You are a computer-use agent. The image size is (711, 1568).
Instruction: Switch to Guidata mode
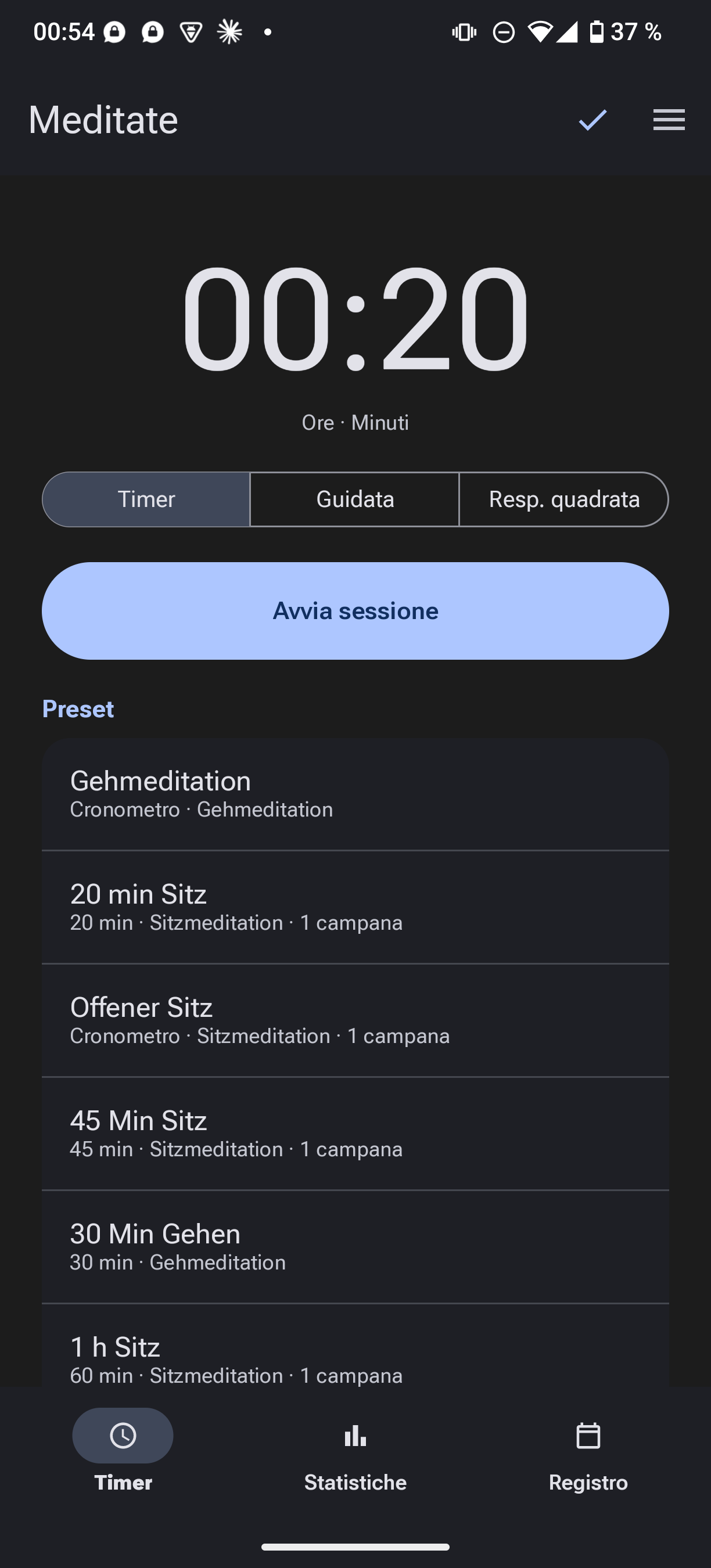(x=355, y=499)
